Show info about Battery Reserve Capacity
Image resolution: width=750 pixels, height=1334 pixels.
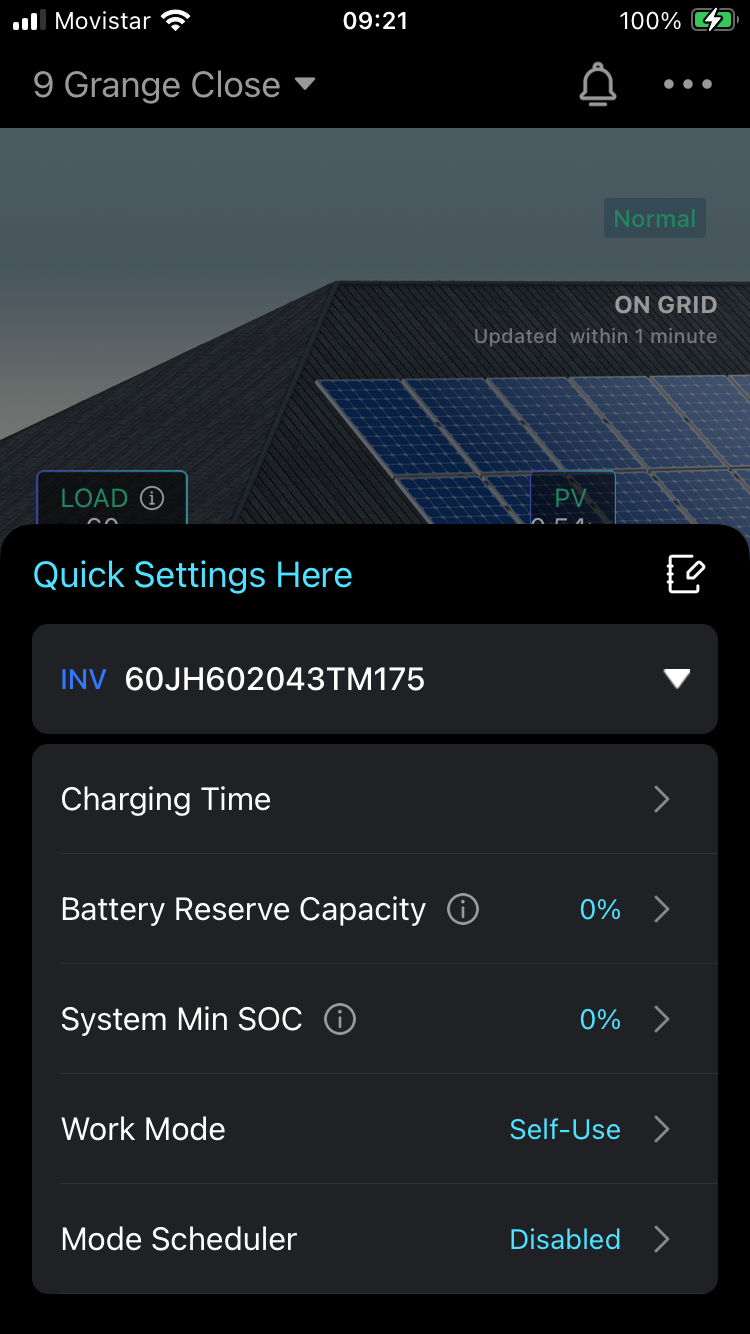point(462,909)
